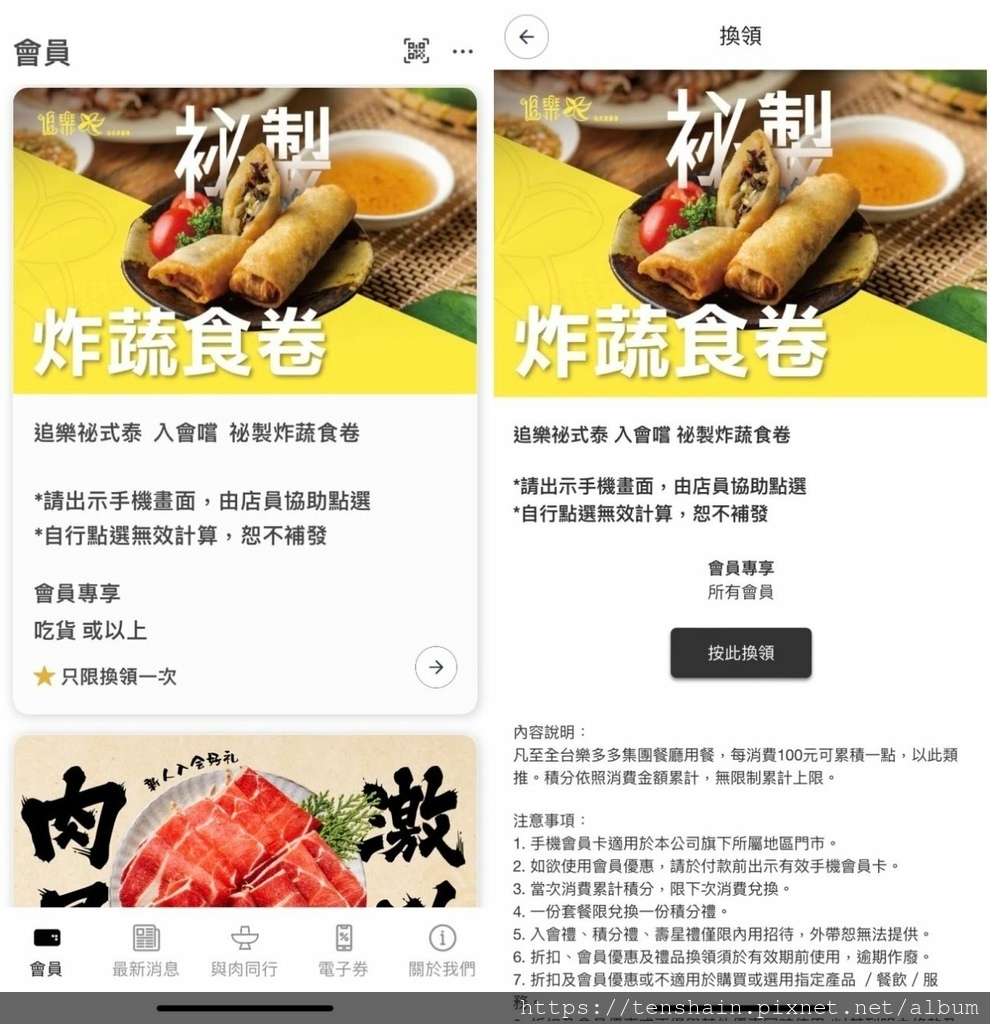Screen dimensions: 990x1024
Task: Open the QR code scanner icon
Action: [416, 51]
